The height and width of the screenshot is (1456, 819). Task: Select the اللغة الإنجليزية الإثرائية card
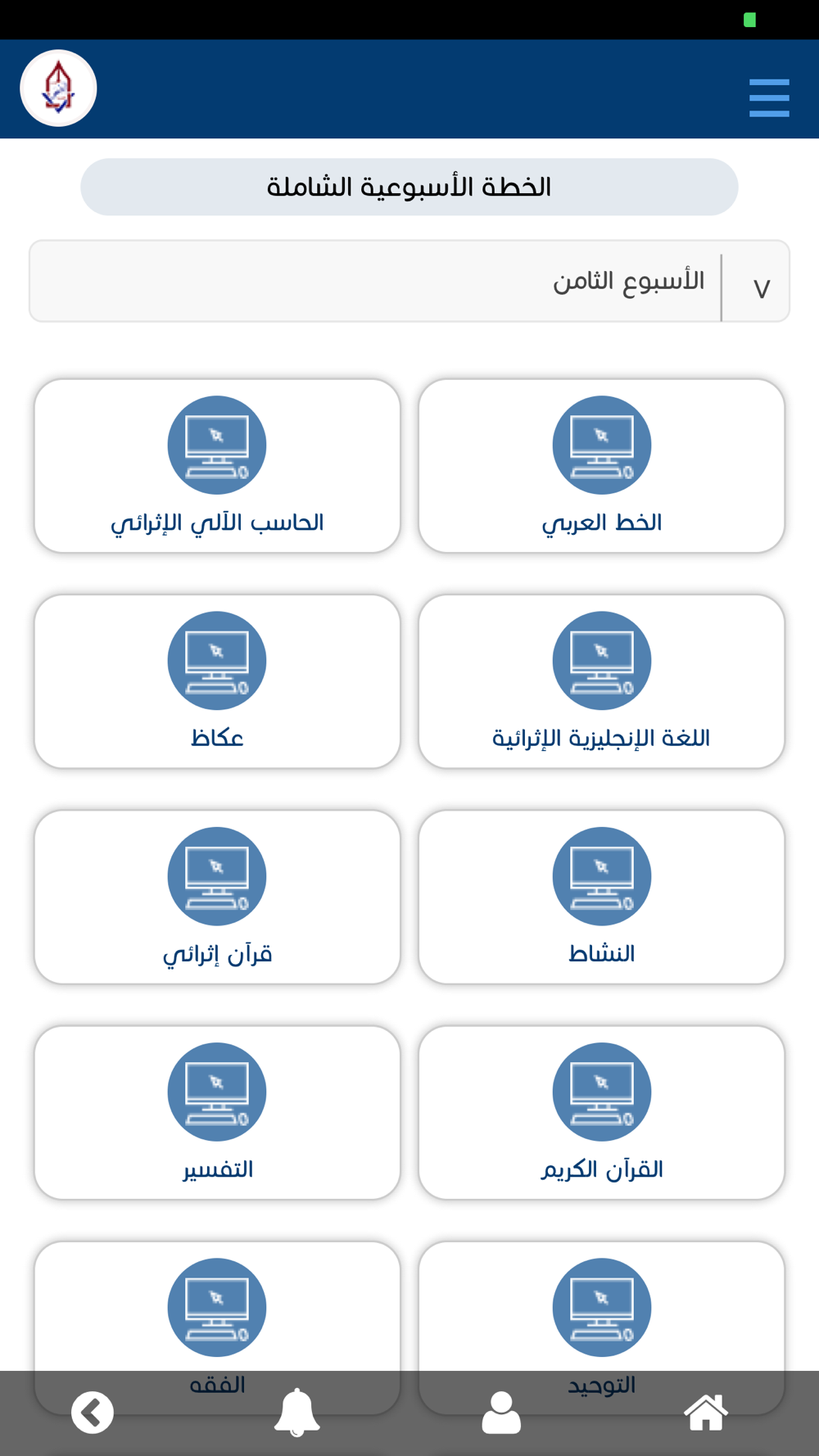coord(602,681)
